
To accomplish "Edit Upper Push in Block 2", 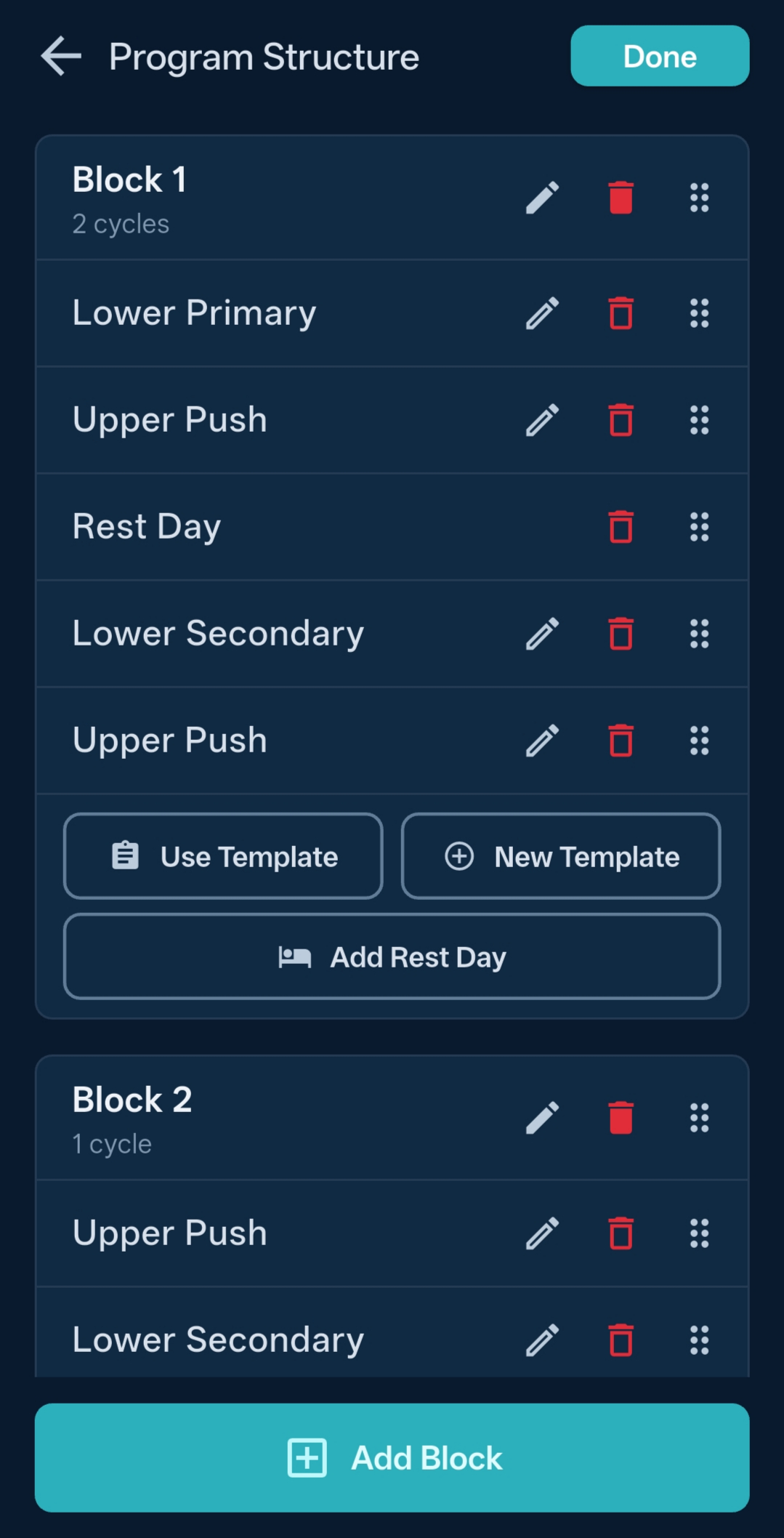I will (x=542, y=1233).
